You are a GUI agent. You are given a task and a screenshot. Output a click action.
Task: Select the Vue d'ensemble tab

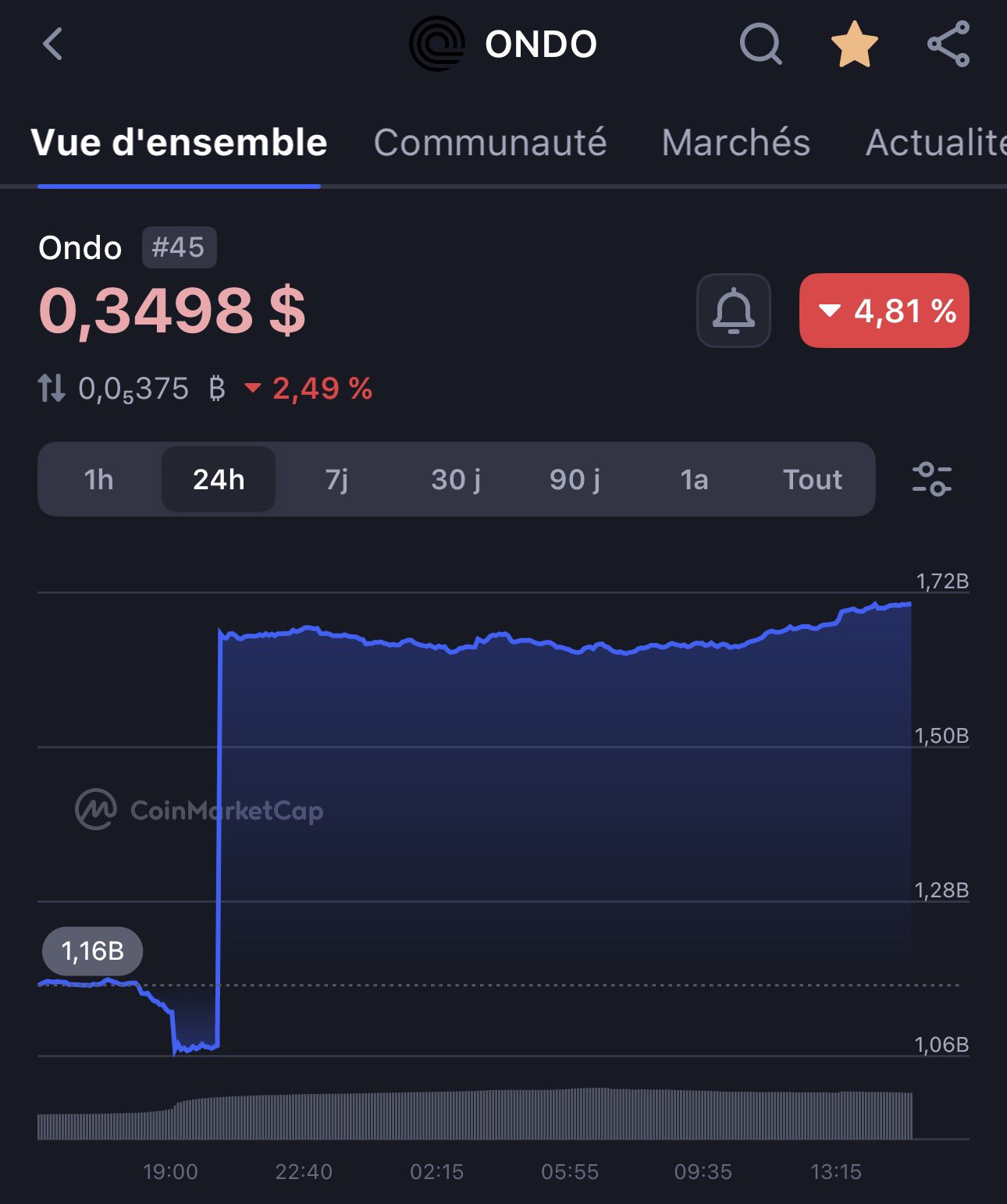pyautogui.click(x=179, y=143)
